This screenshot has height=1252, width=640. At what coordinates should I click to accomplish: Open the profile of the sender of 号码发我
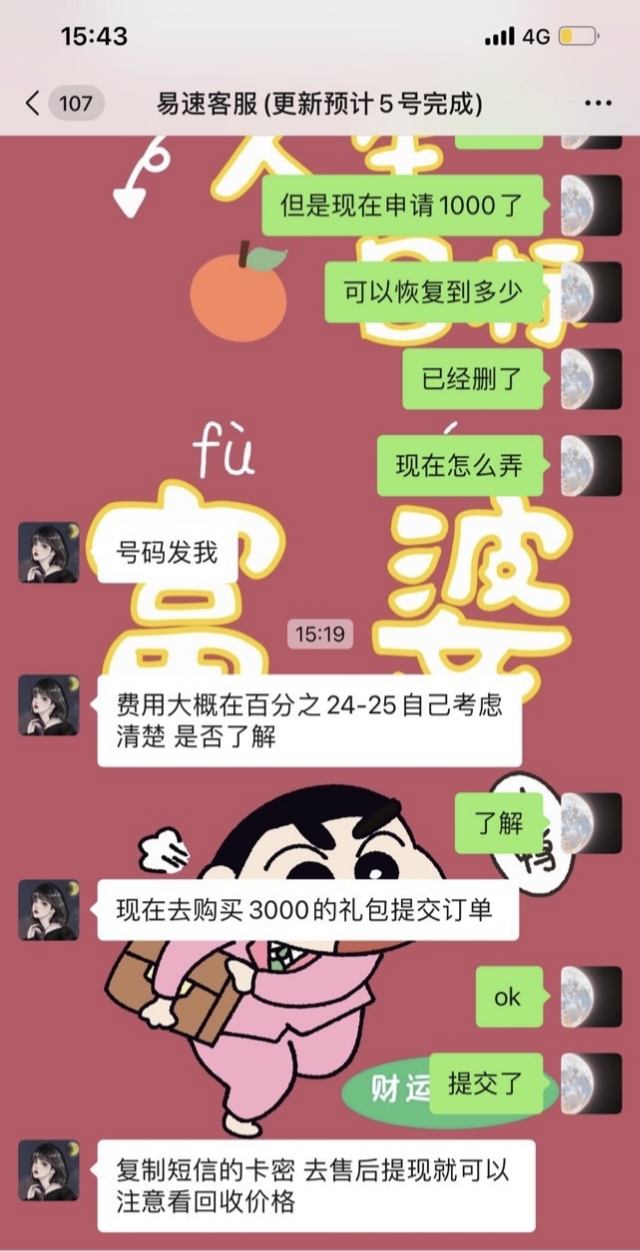(x=49, y=552)
